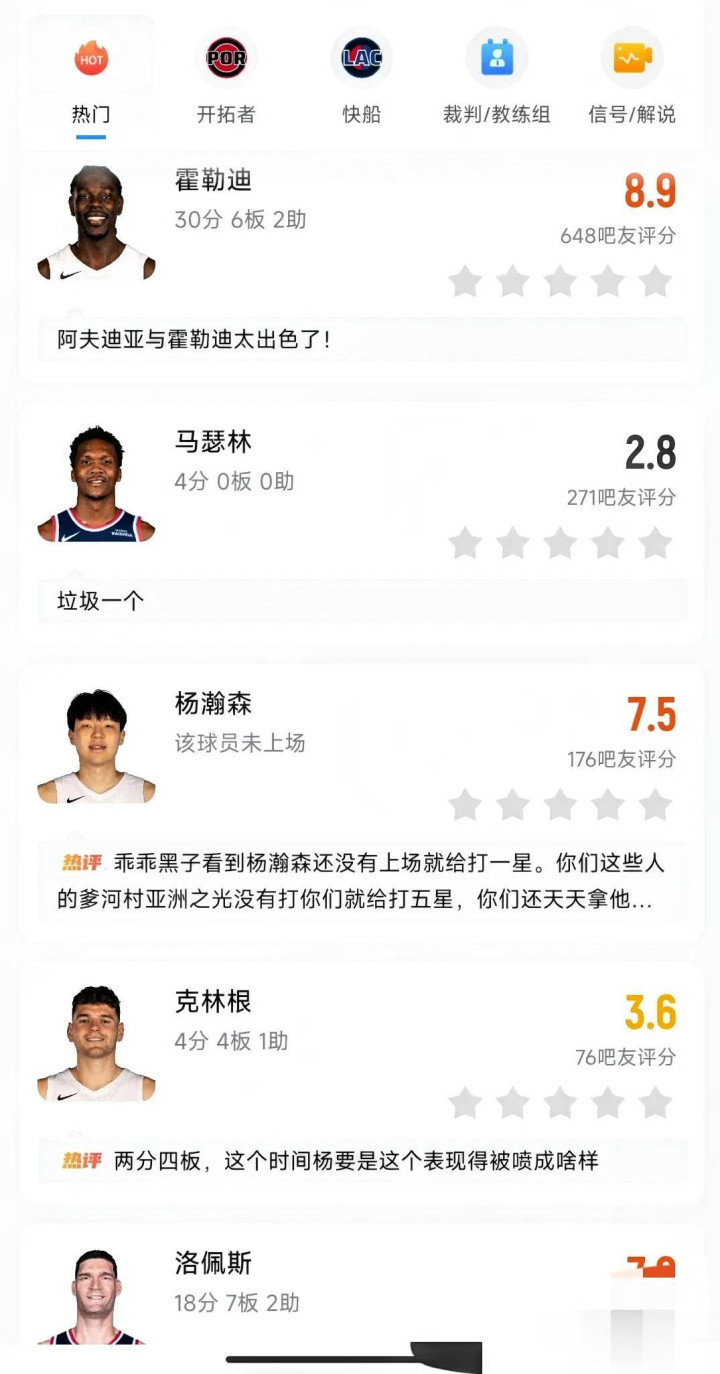Read the hot comment under 杨瀚森
The width and height of the screenshot is (720, 1374).
(x=362, y=880)
